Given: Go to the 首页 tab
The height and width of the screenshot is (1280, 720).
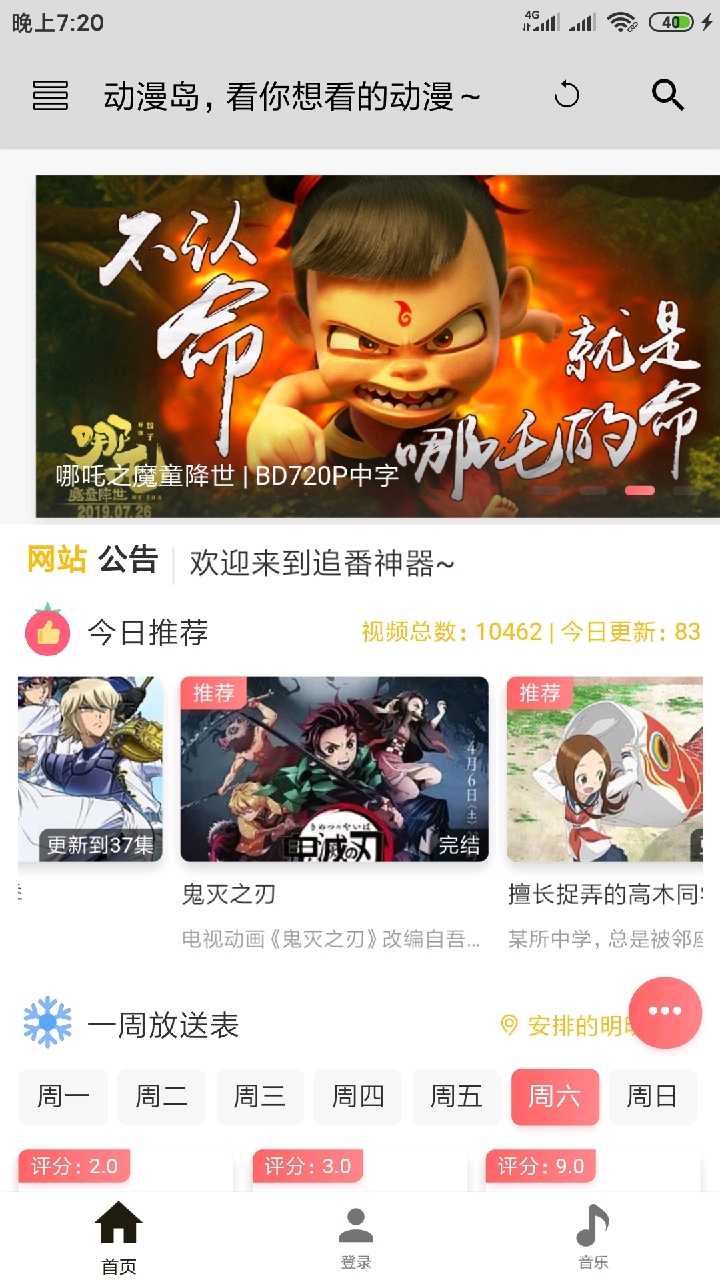Looking at the screenshot, I should pos(118,1237).
